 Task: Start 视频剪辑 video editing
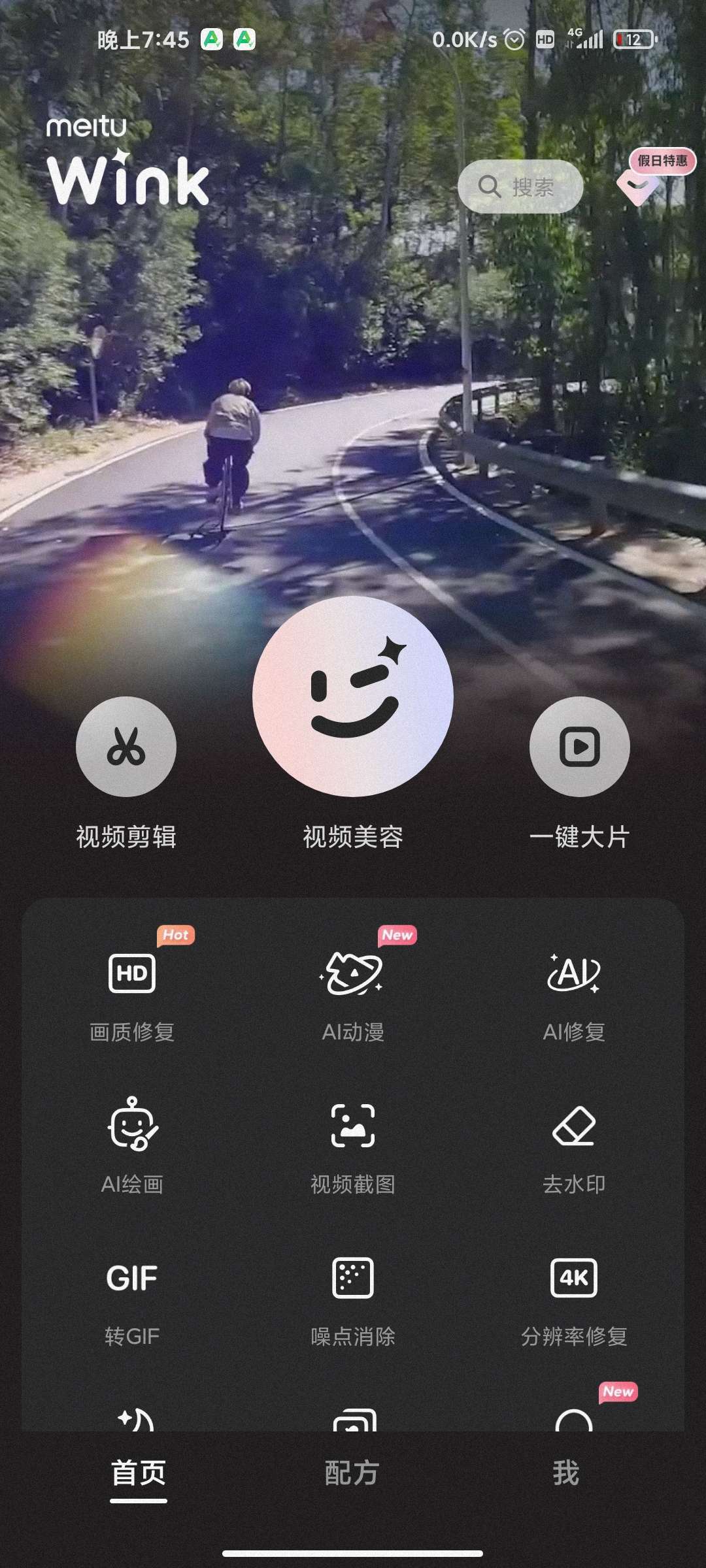[126, 747]
